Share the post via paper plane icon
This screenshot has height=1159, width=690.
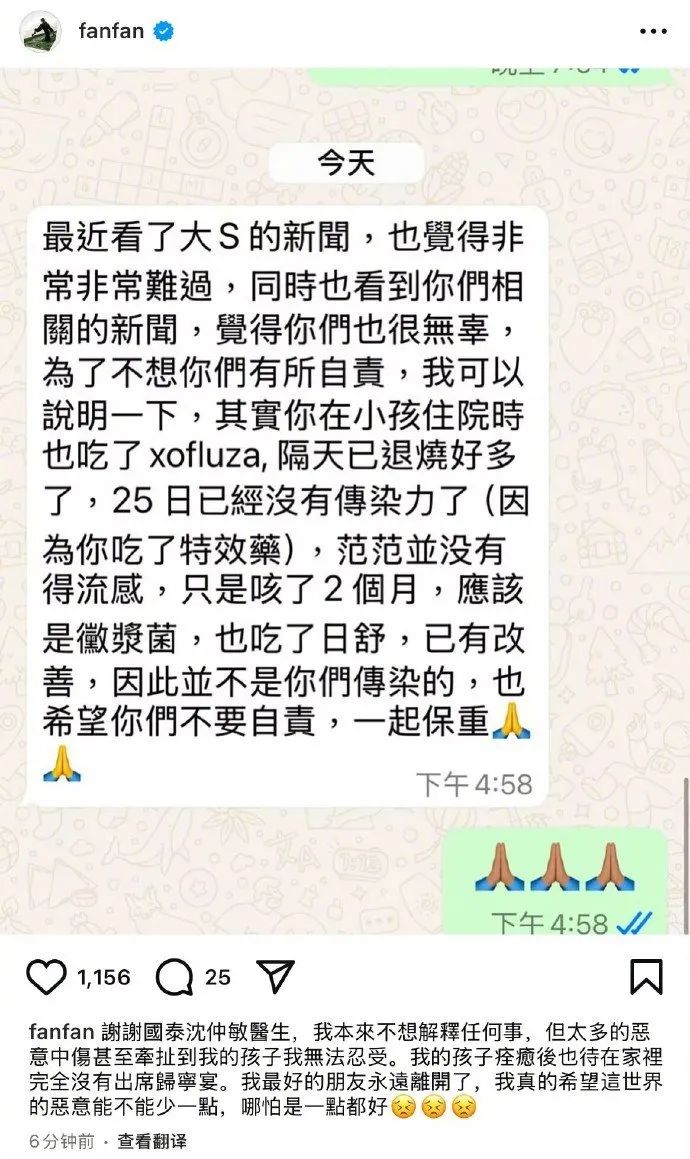(x=276, y=976)
